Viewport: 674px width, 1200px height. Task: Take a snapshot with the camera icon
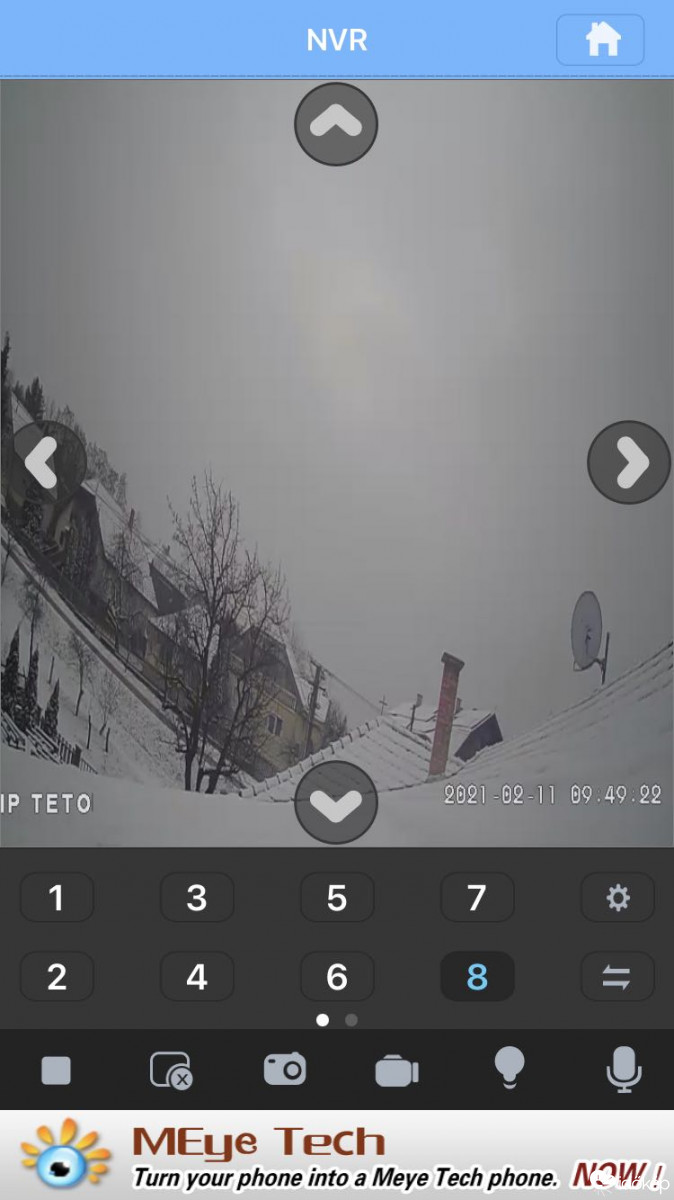point(285,1069)
